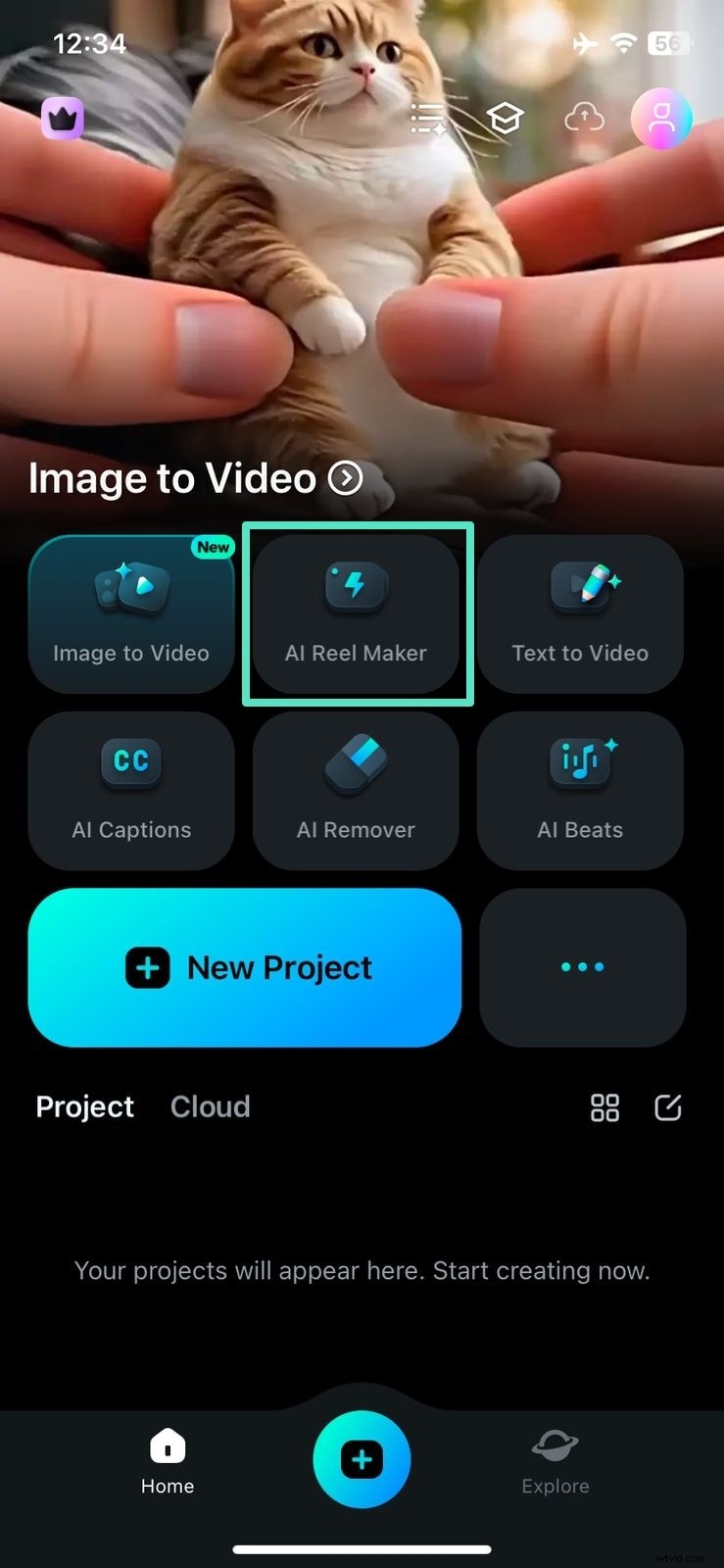Open the profile avatar
The width and height of the screenshot is (724, 1568).
pos(661,119)
